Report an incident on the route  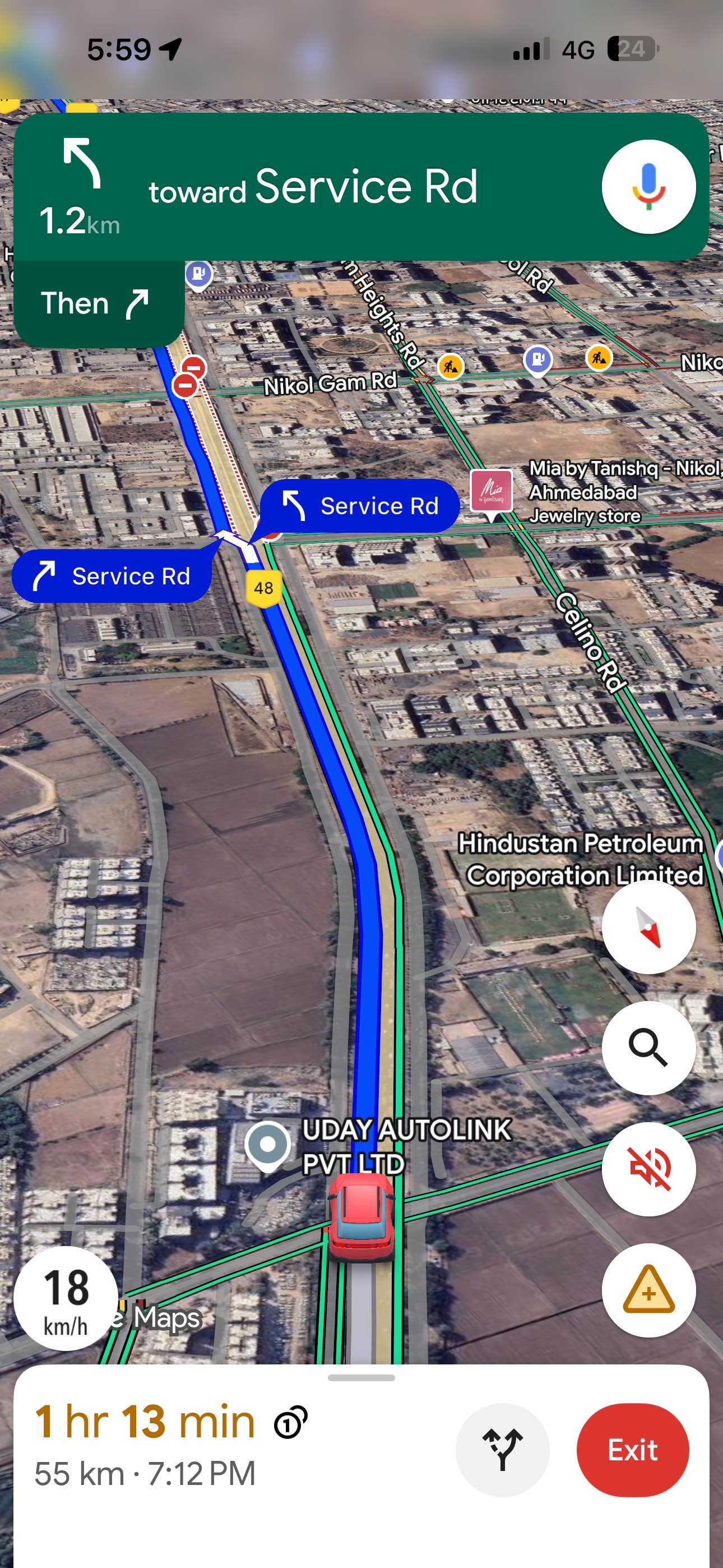pos(648,1290)
